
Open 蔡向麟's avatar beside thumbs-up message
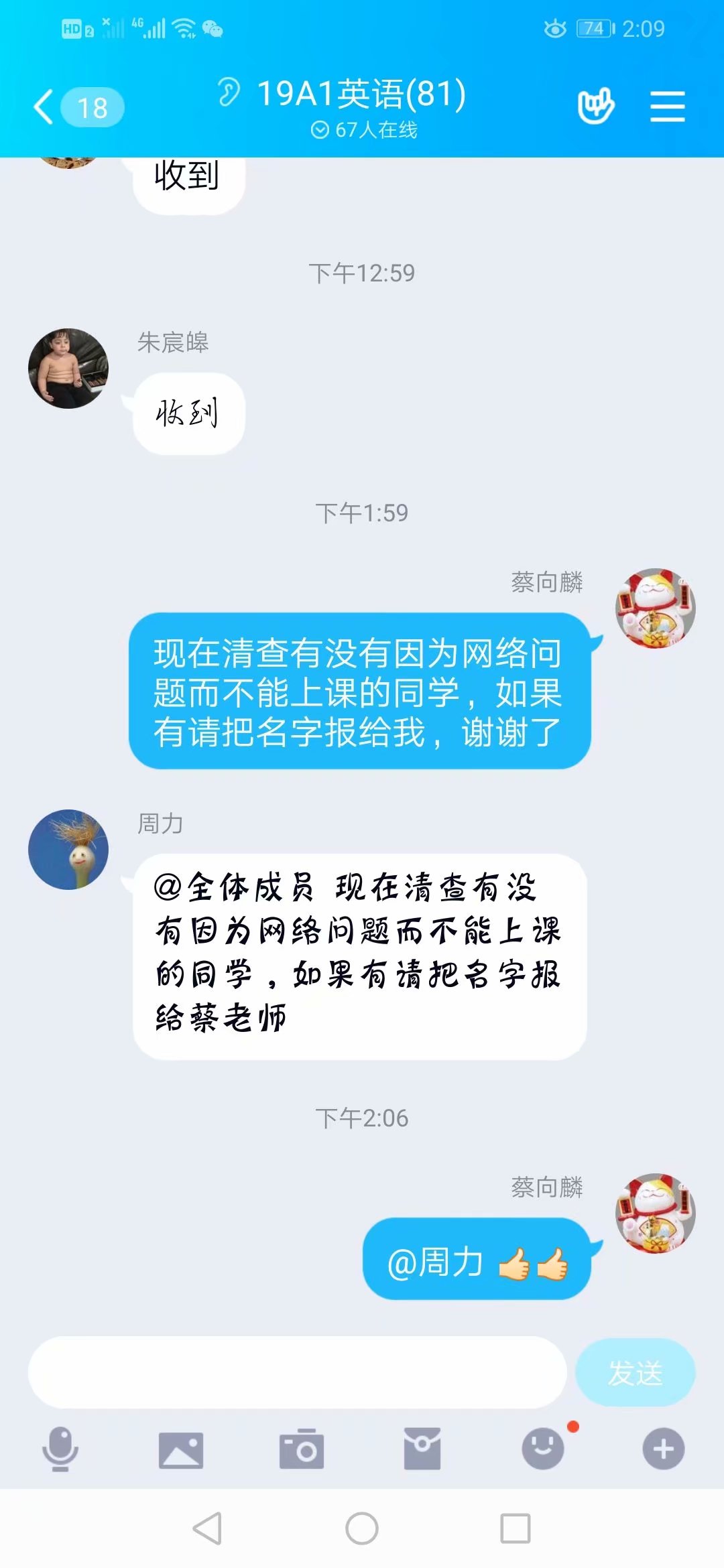[x=656, y=1213]
